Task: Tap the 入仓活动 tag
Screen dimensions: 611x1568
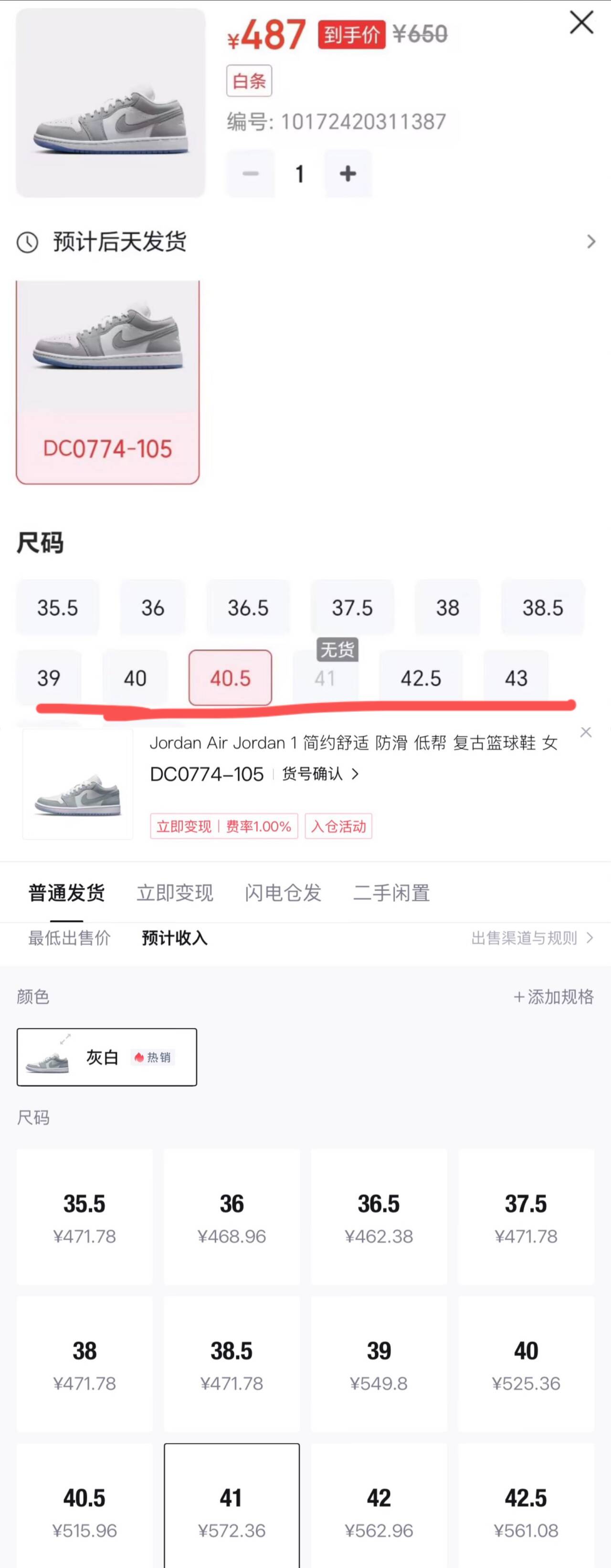Action: (x=339, y=826)
